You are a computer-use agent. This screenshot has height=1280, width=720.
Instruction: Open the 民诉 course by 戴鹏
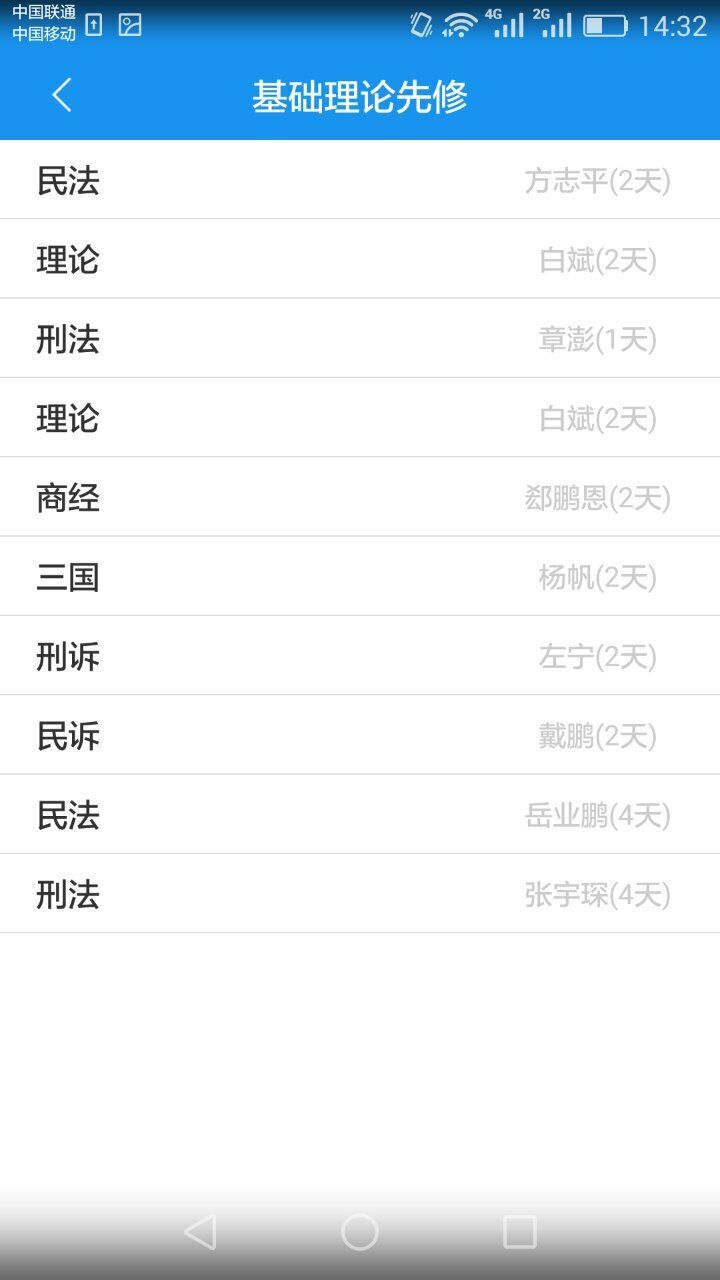360,735
